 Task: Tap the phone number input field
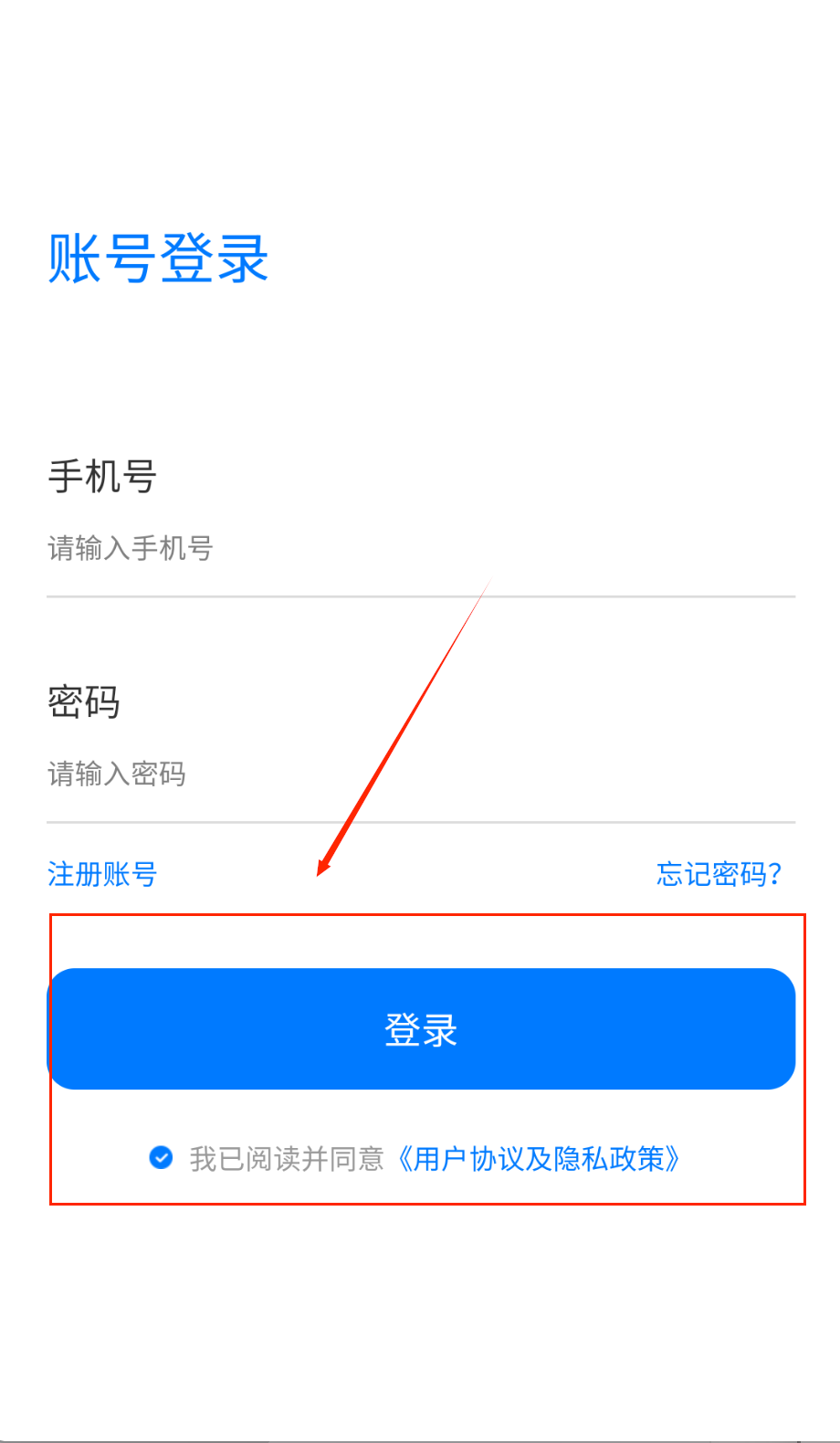420,549
